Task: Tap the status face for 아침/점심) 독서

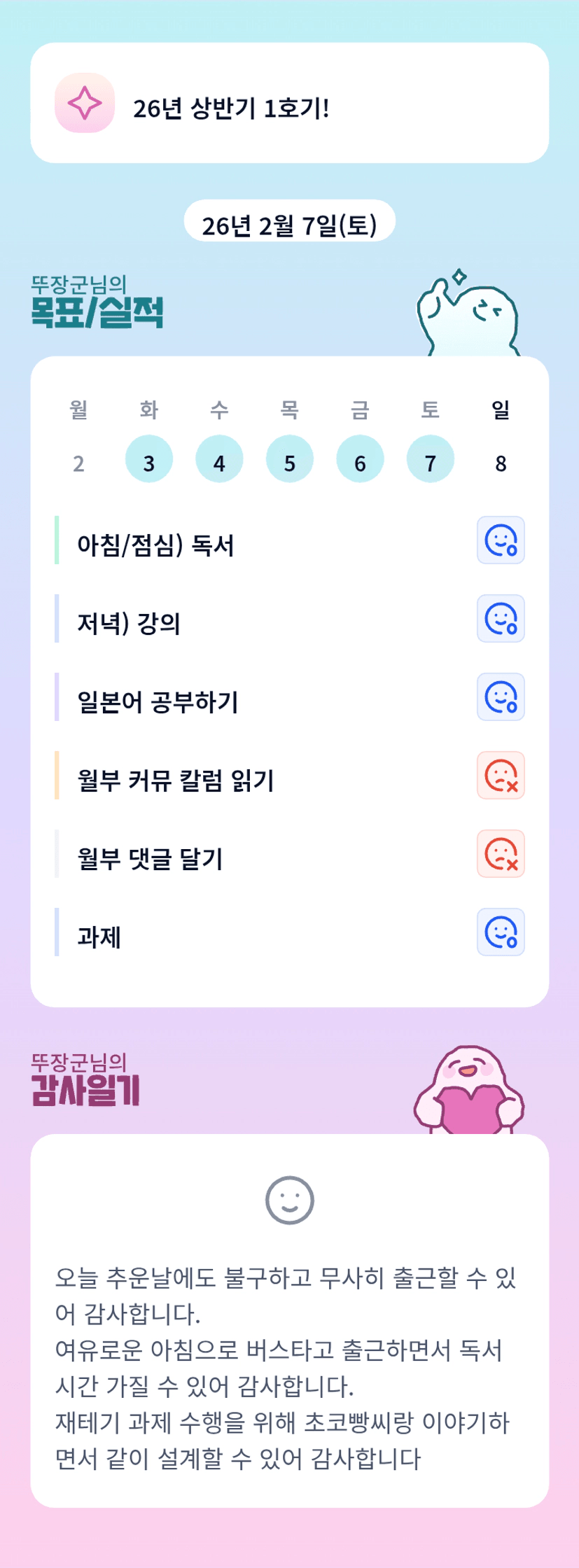Action: 501,540
